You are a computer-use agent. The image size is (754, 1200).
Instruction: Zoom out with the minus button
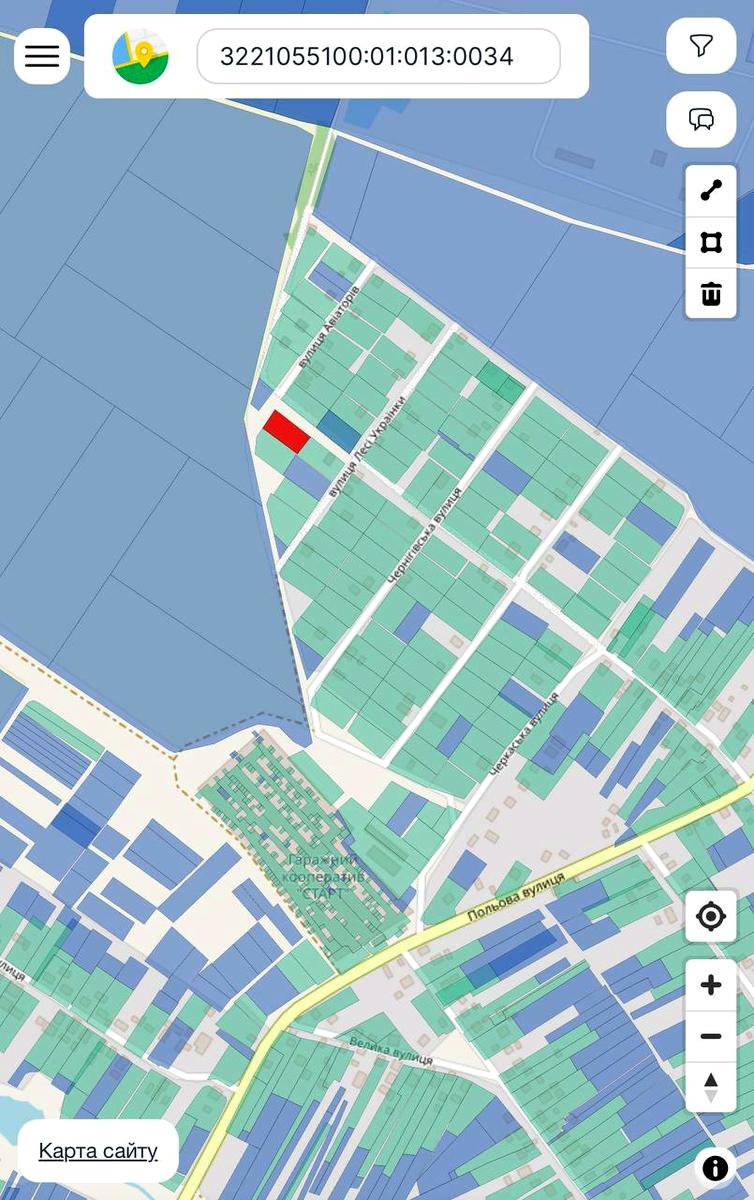click(711, 1036)
